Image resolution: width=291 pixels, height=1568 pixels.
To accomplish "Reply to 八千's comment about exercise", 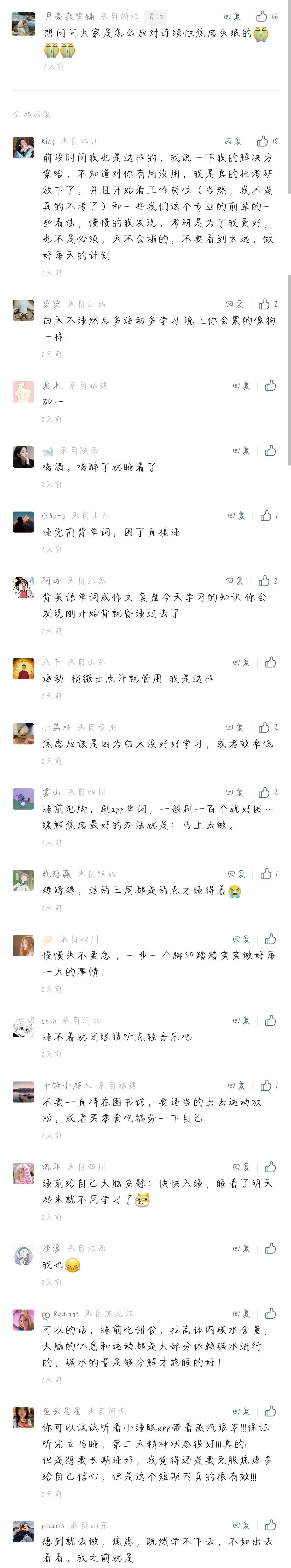I will [241, 662].
